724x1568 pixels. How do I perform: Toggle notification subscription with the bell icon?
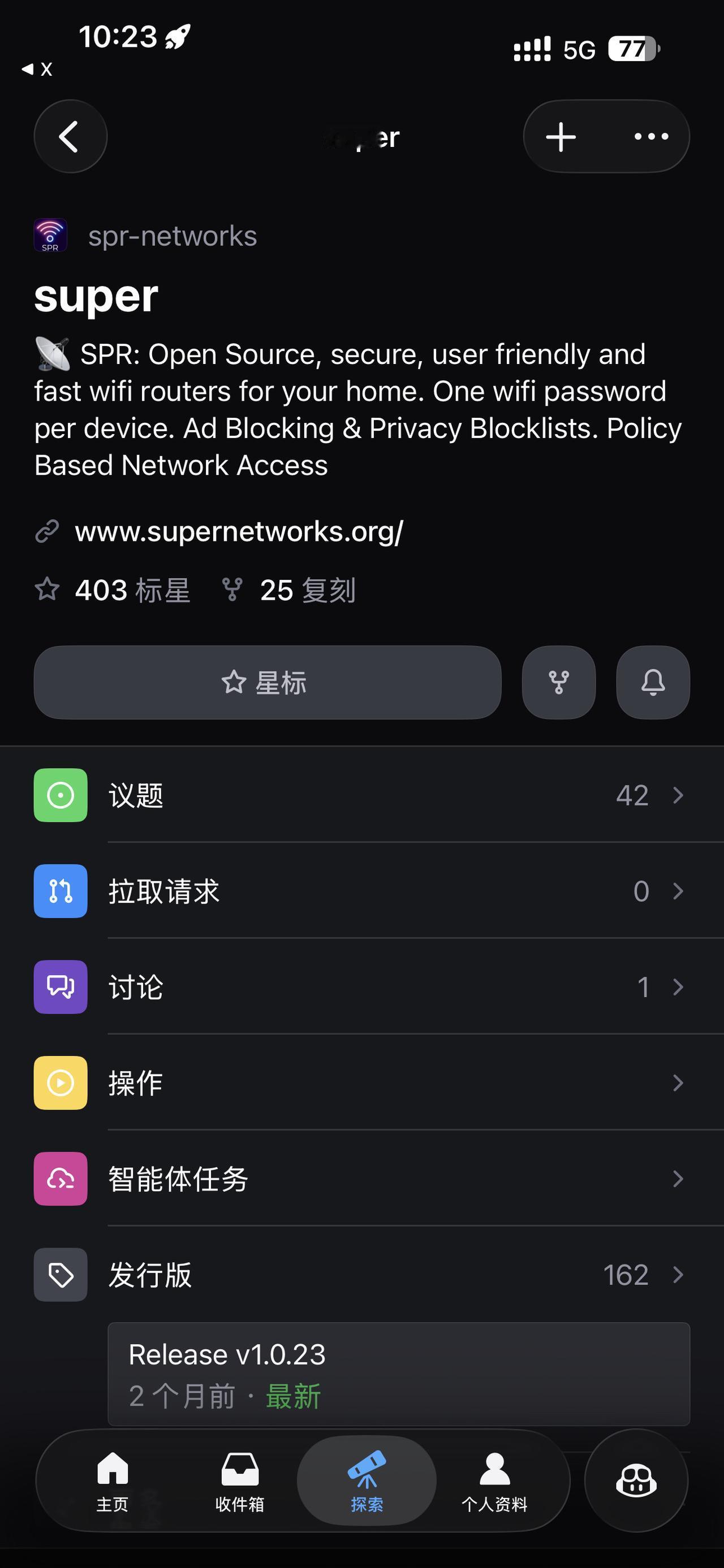coord(653,682)
